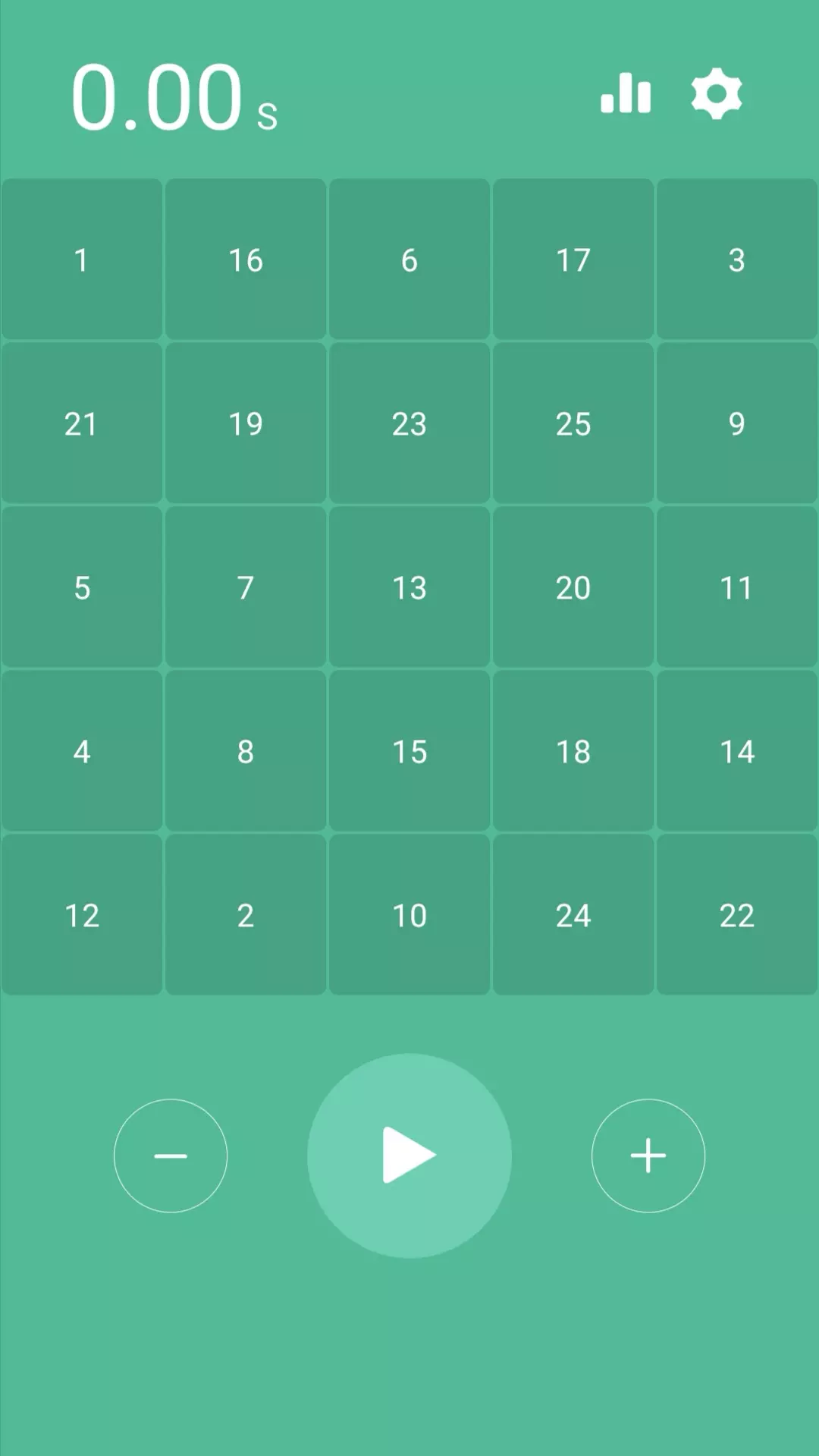Screen dimensions: 819x1456
Task: Tap the tile numbered 20
Action: 573,587
